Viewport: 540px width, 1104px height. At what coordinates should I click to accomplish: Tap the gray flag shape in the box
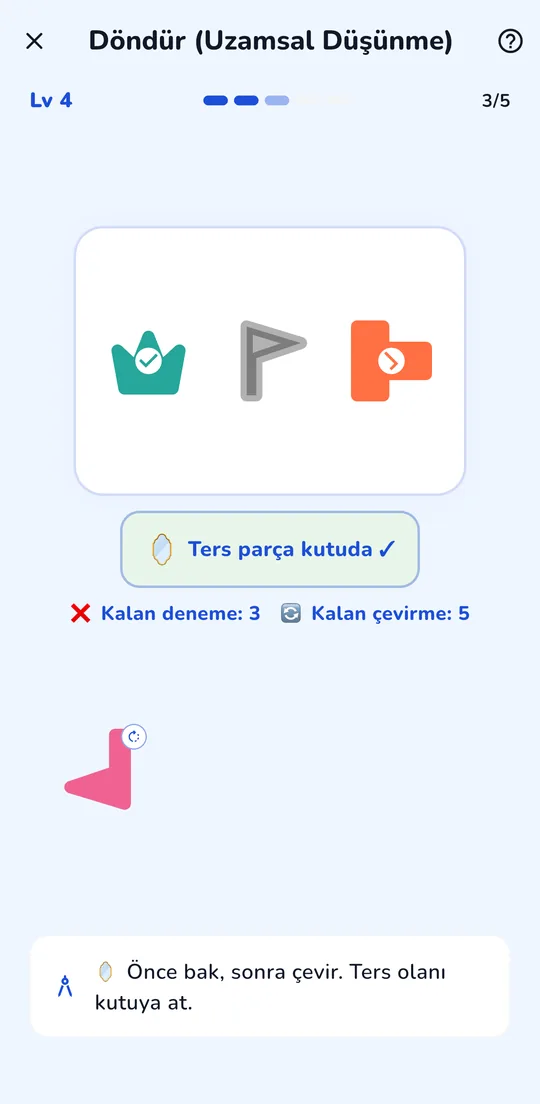pos(272,360)
